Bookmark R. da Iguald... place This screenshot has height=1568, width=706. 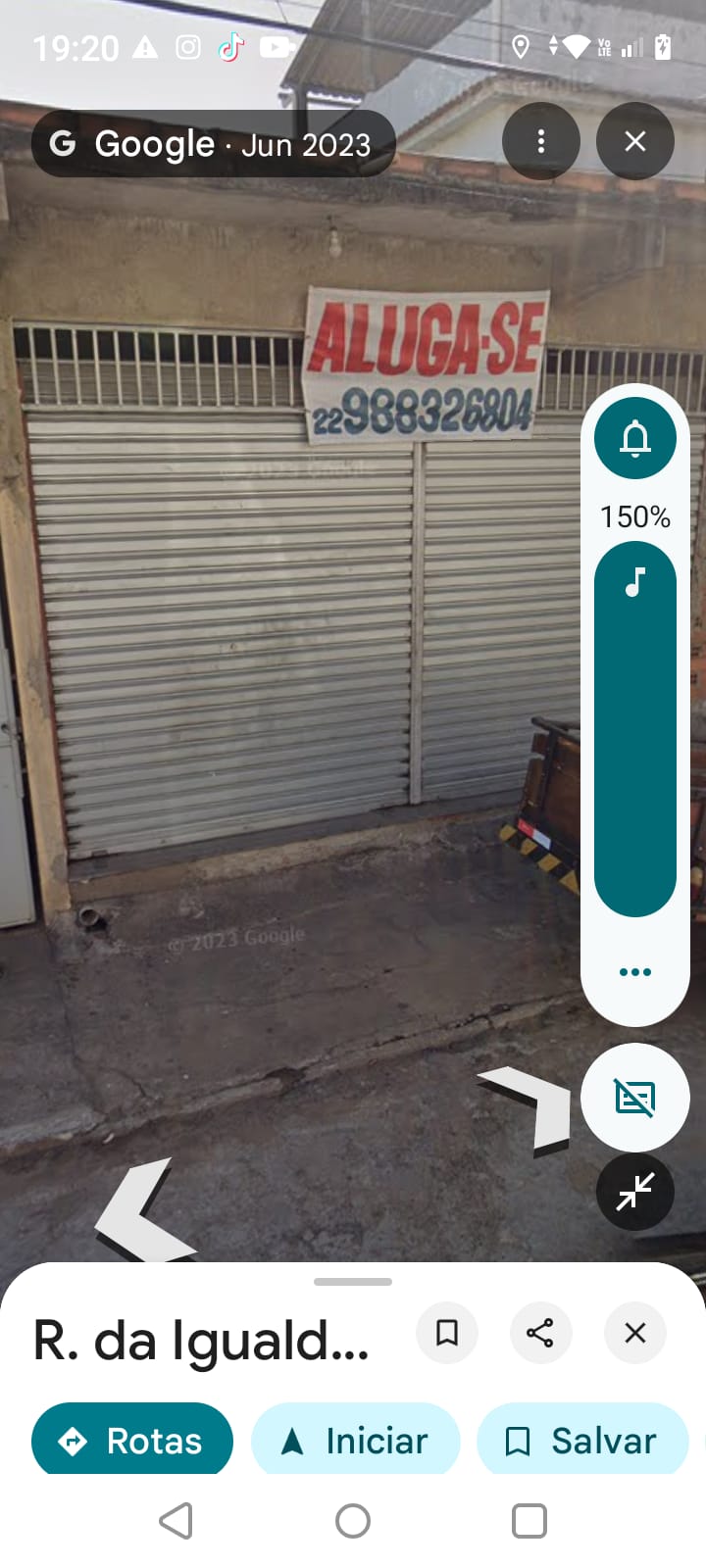447,1333
